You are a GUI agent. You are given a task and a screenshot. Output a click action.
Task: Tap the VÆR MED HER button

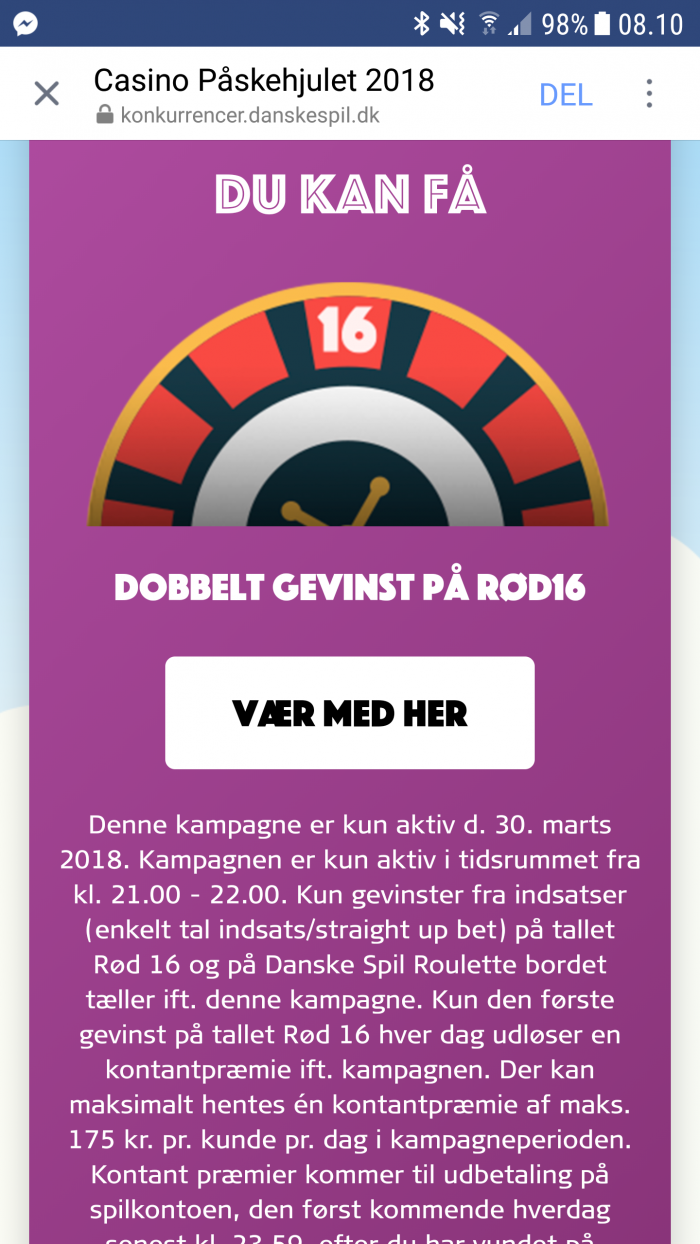(x=350, y=713)
